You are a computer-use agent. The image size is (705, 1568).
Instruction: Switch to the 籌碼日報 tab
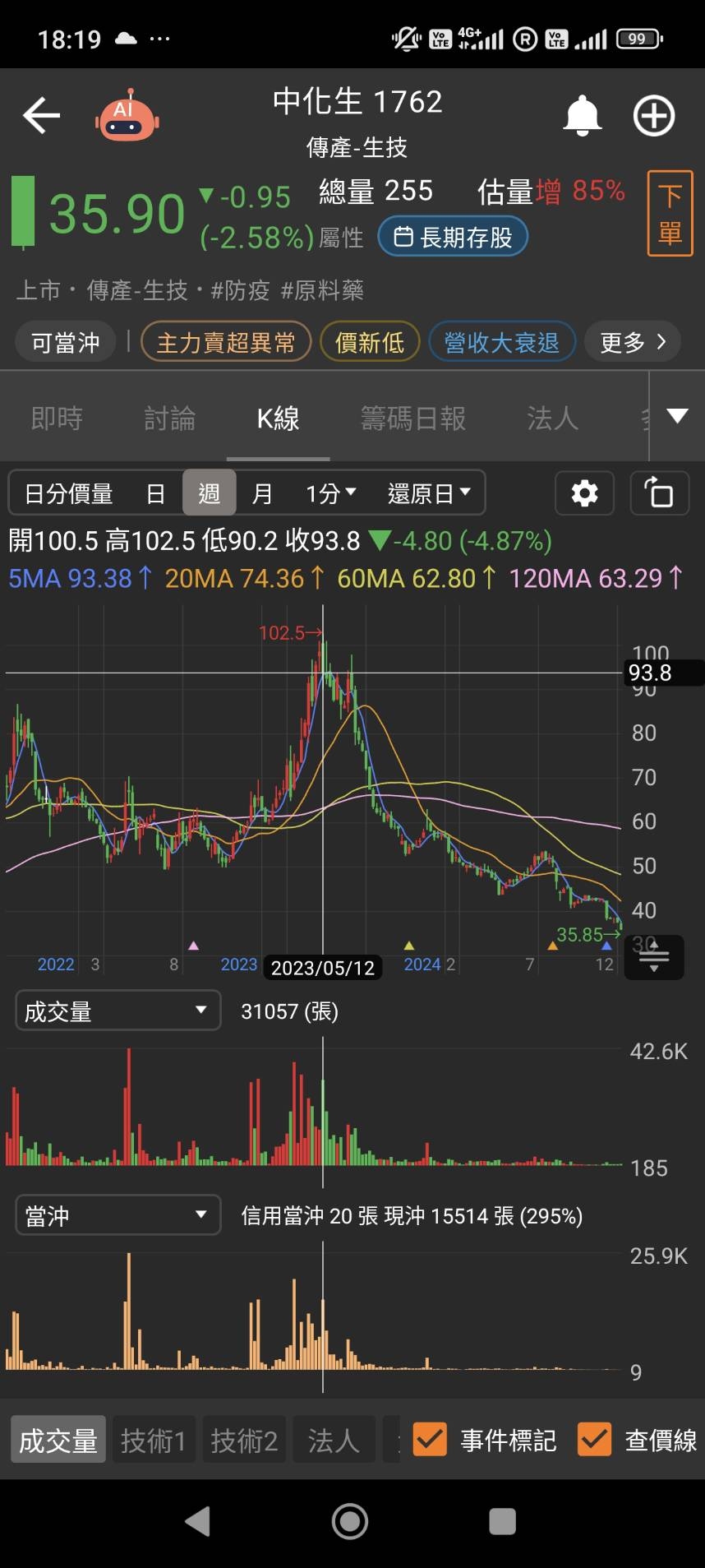pos(413,419)
